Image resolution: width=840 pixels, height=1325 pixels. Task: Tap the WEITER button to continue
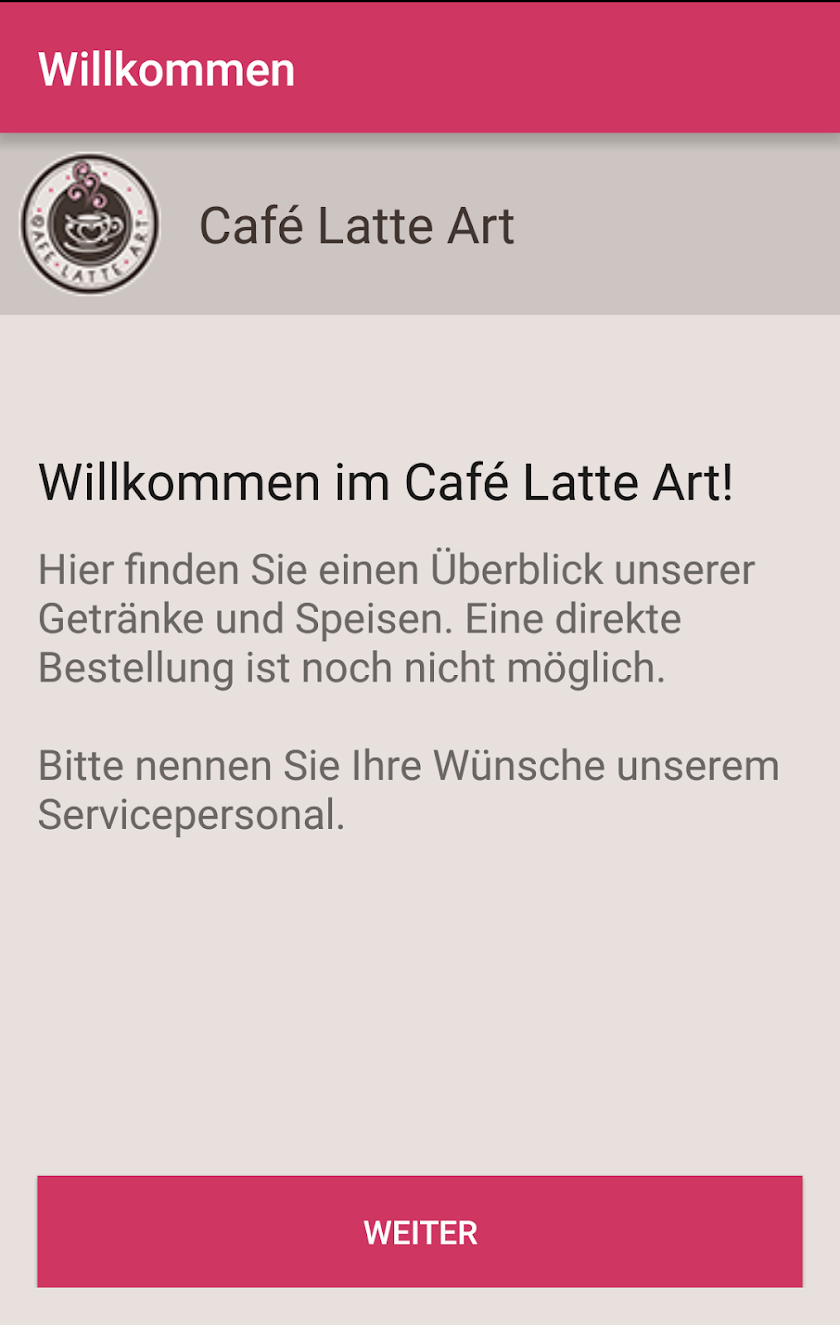pos(420,1231)
